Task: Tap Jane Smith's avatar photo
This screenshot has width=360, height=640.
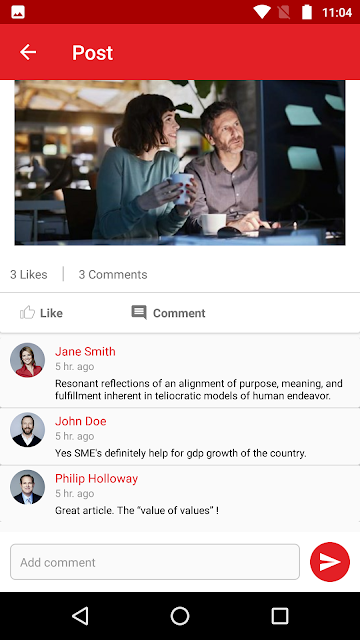Action: [27, 360]
